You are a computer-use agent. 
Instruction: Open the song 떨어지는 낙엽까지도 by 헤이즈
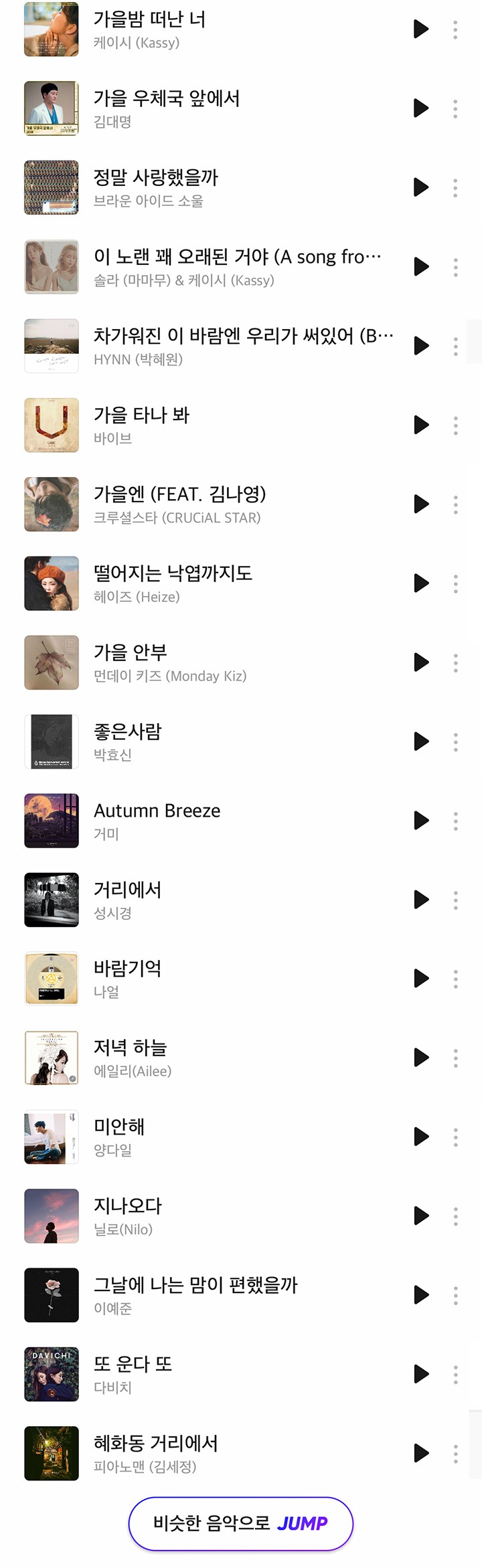(x=173, y=583)
